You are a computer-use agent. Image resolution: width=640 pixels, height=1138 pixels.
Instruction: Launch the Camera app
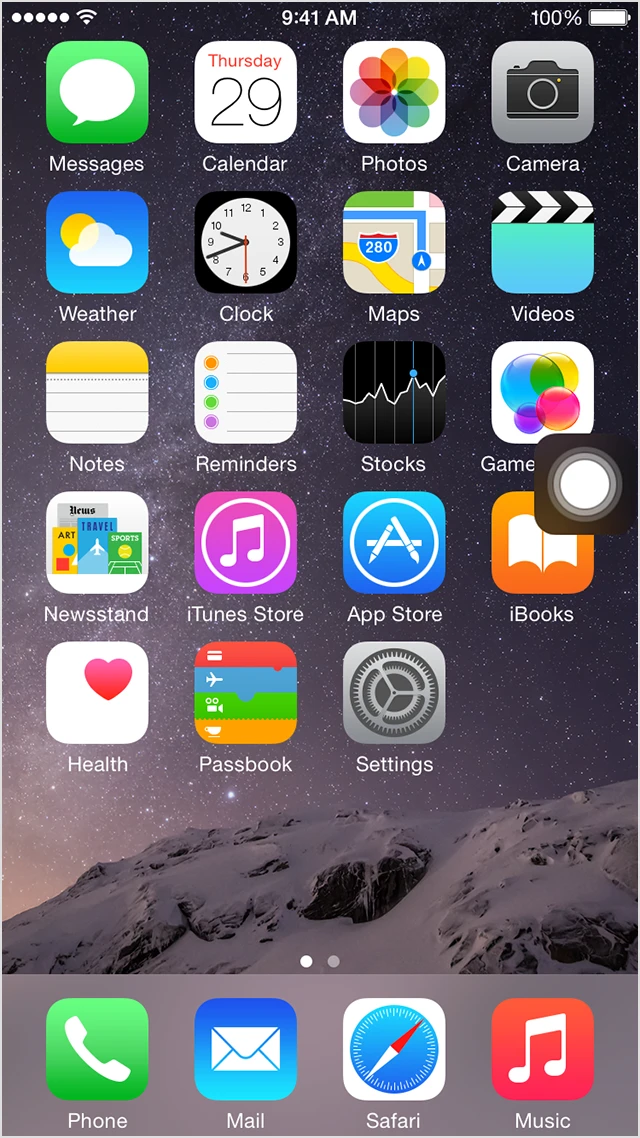coord(542,92)
